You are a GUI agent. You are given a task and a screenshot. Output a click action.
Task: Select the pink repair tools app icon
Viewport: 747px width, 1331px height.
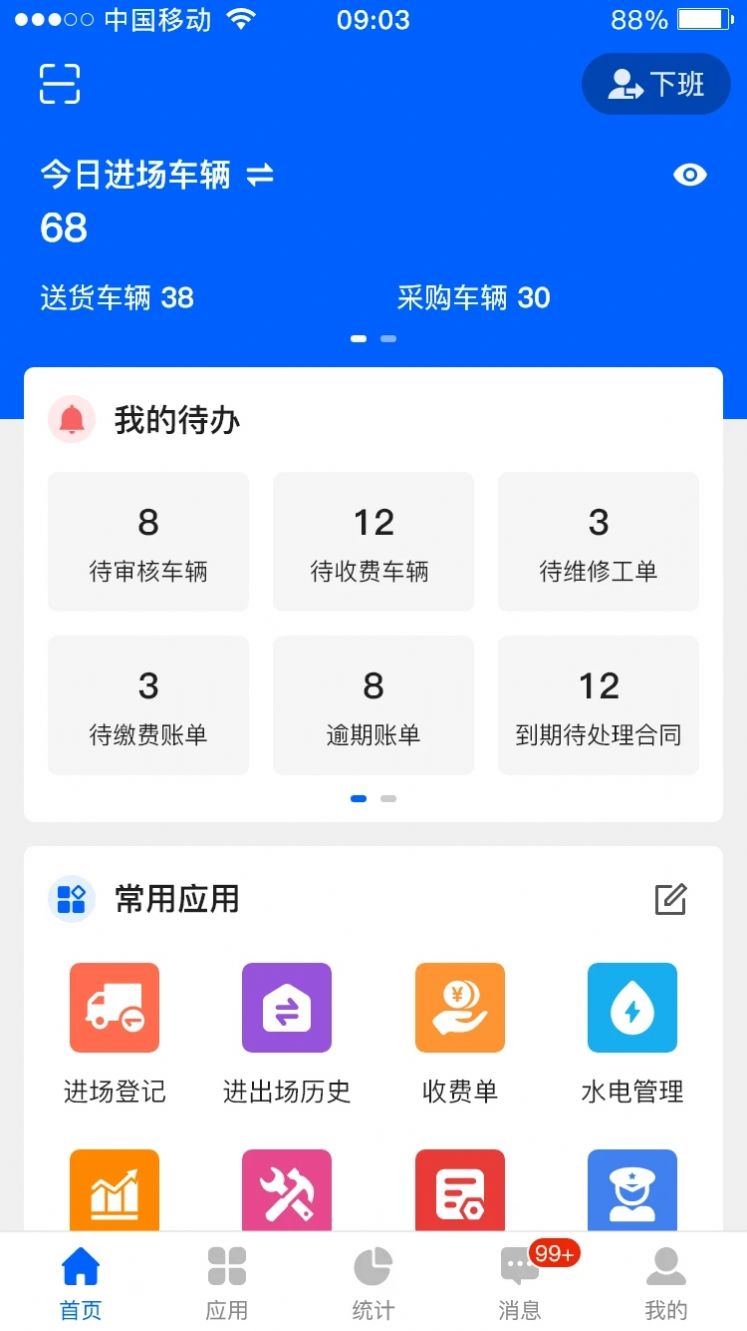[x=287, y=1190]
